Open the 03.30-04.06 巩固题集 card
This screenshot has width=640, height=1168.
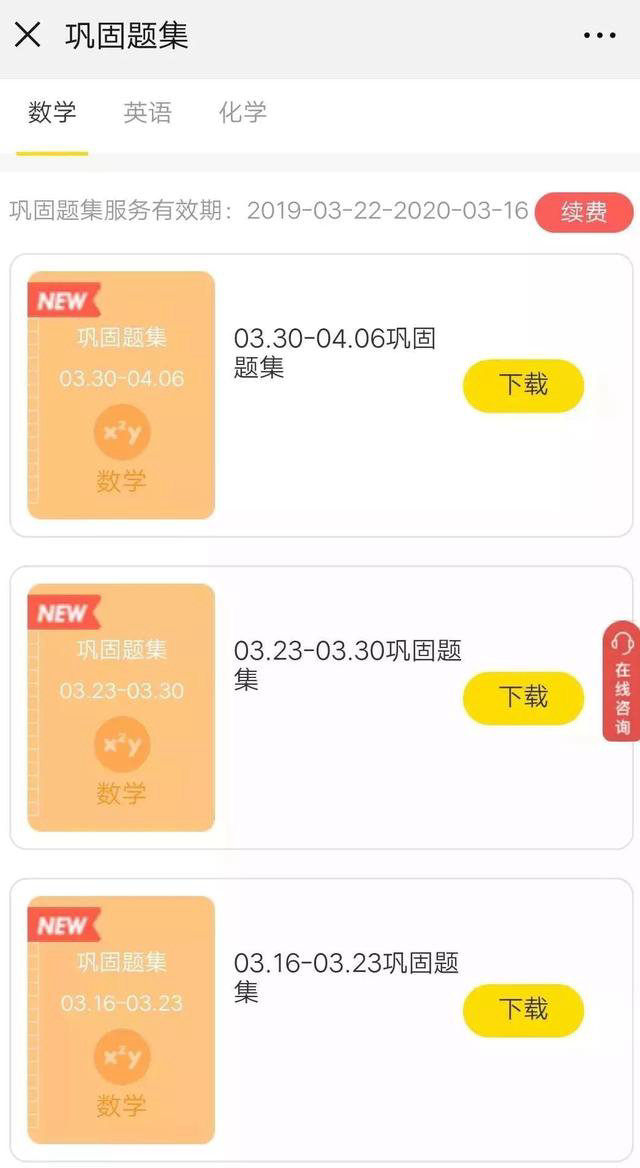(x=121, y=395)
